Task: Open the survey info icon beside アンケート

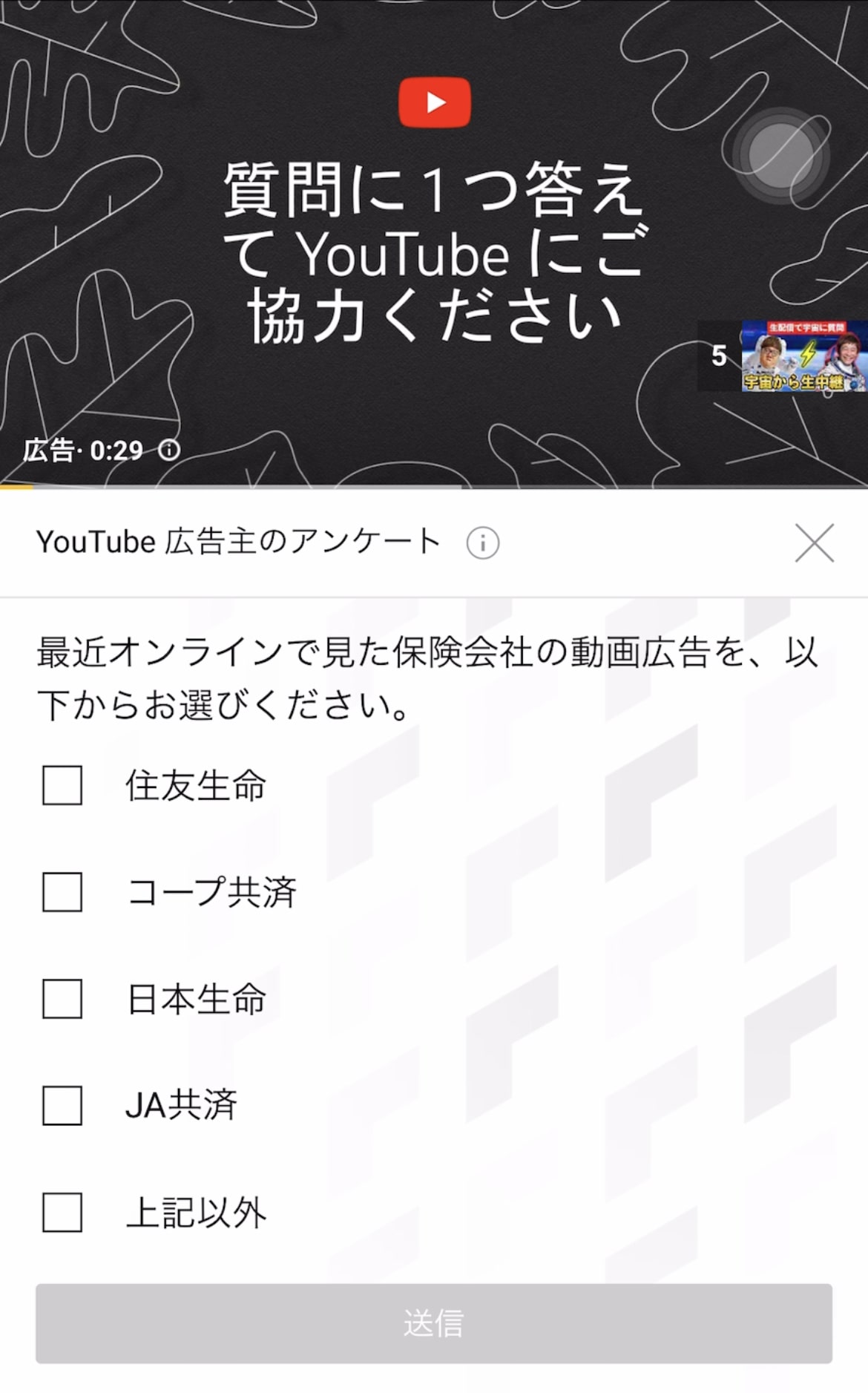Action: [482, 543]
